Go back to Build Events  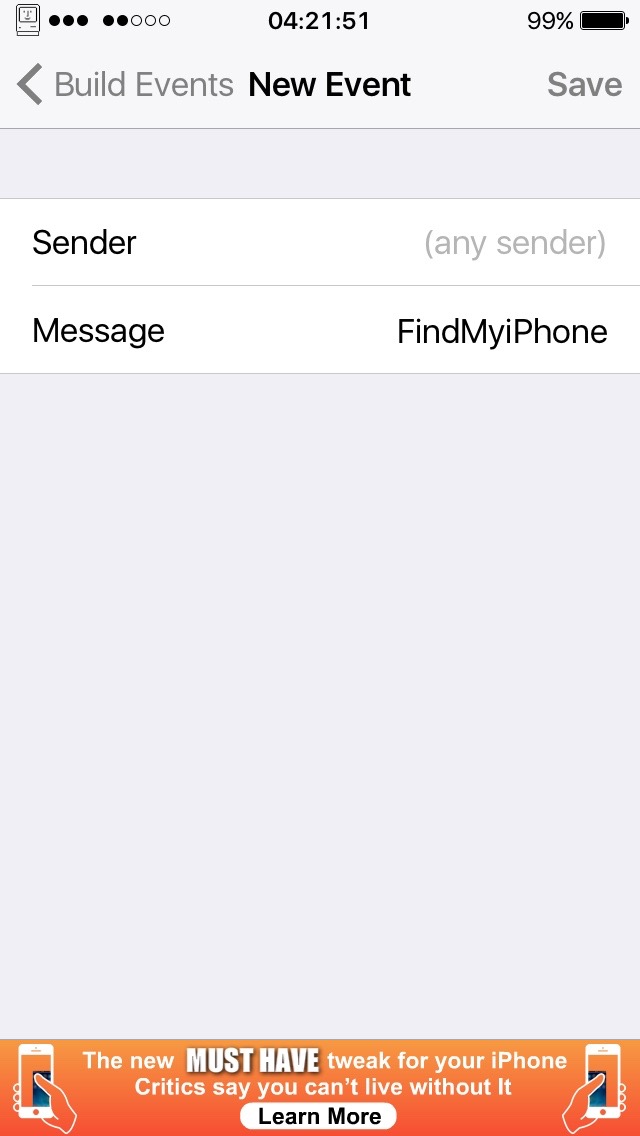(x=125, y=85)
